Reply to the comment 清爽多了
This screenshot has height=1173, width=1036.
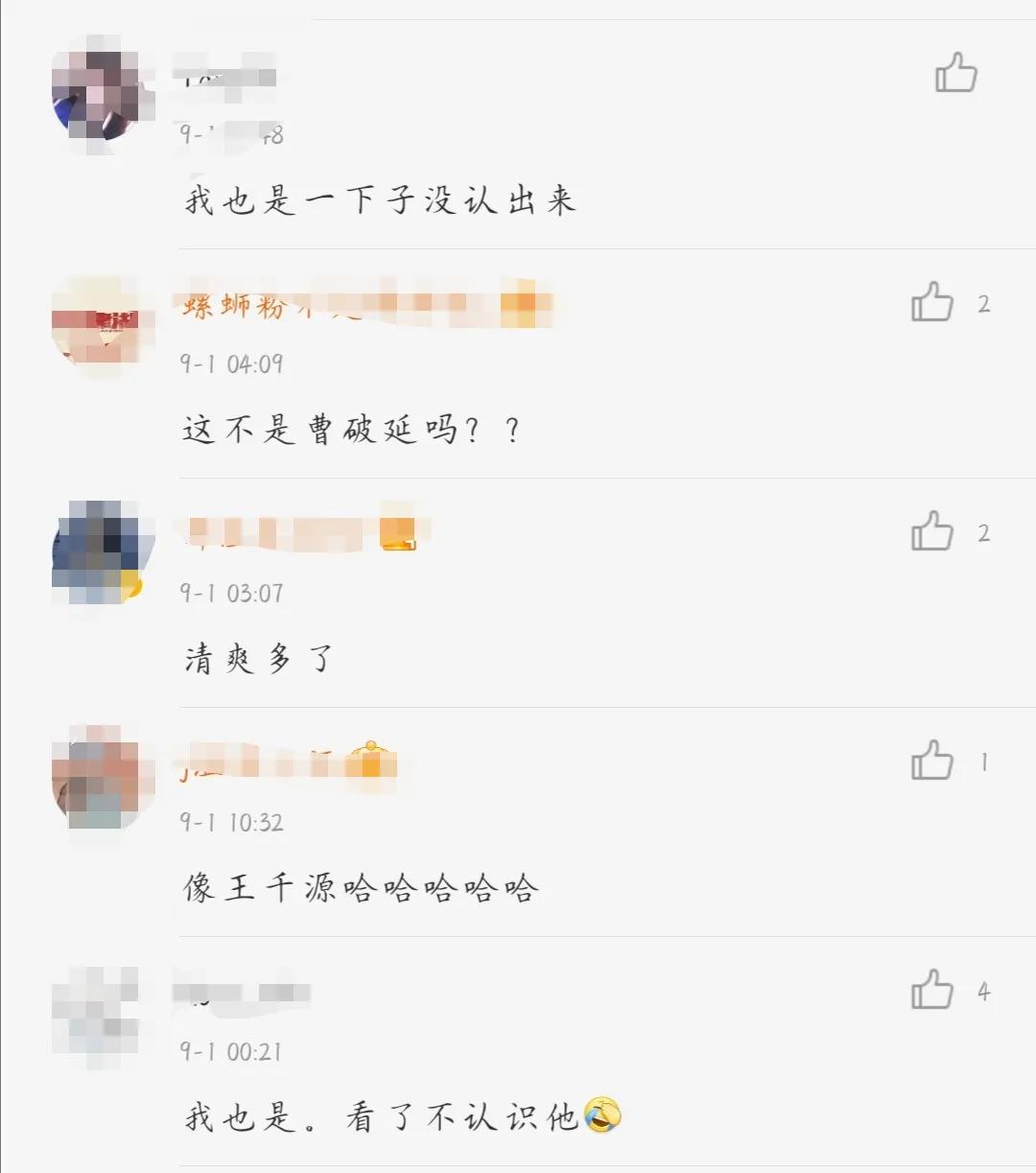coord(259,659)
